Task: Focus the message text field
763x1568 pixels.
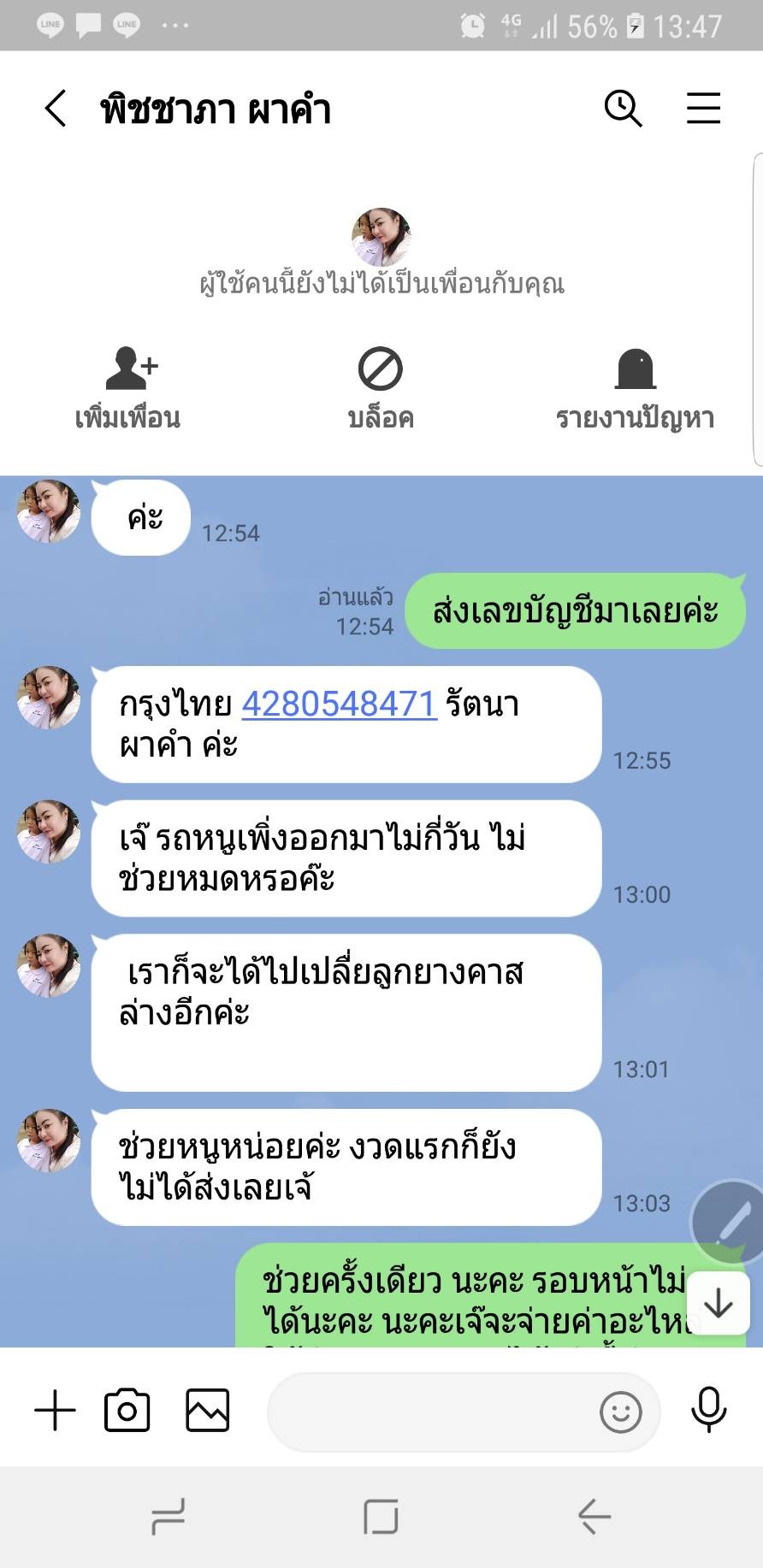Action: tap(428, 1411)
